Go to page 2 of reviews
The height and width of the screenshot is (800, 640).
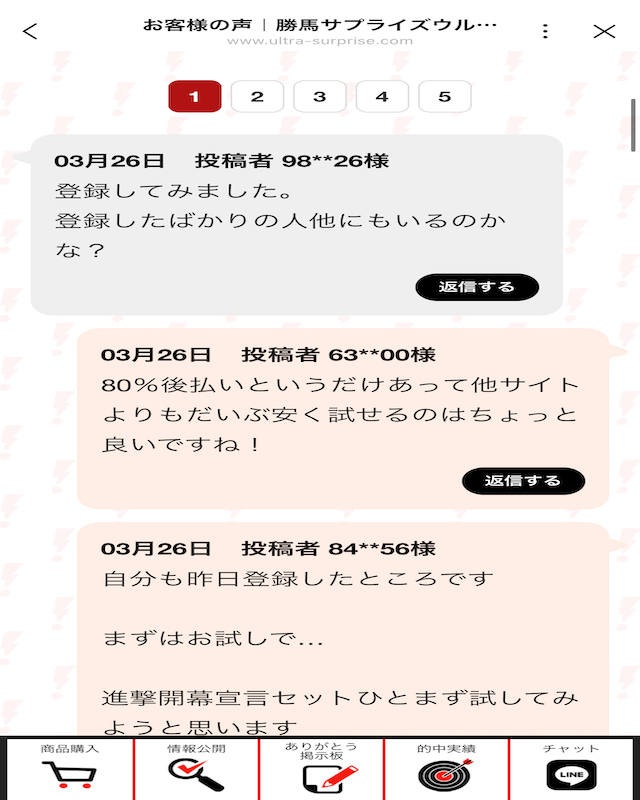pos(257,97)
